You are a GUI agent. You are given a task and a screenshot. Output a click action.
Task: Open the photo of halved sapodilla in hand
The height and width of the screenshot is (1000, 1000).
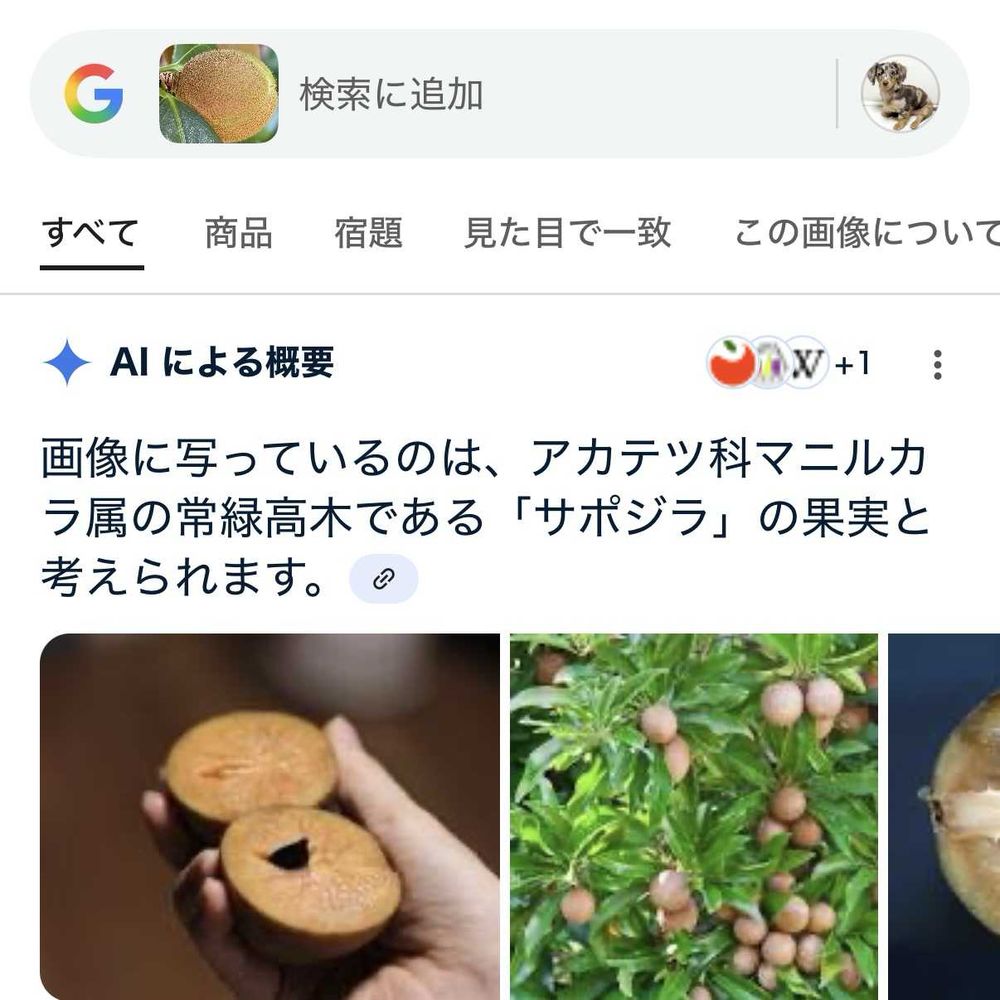point(269,815)
